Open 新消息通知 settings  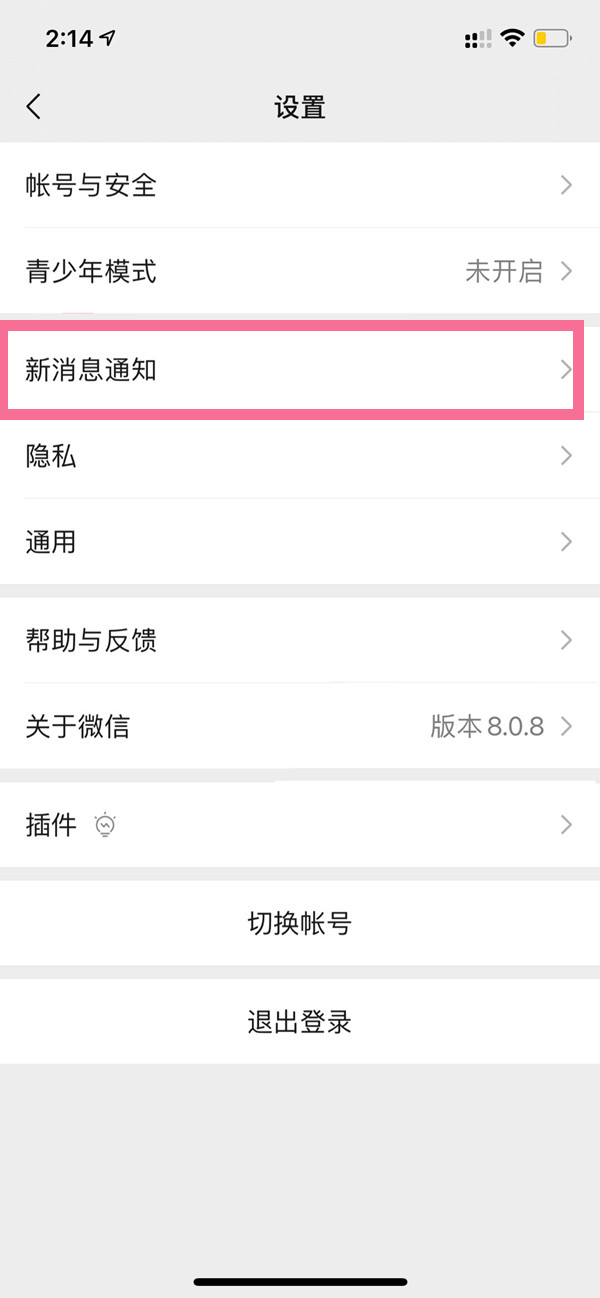[300, 370]
